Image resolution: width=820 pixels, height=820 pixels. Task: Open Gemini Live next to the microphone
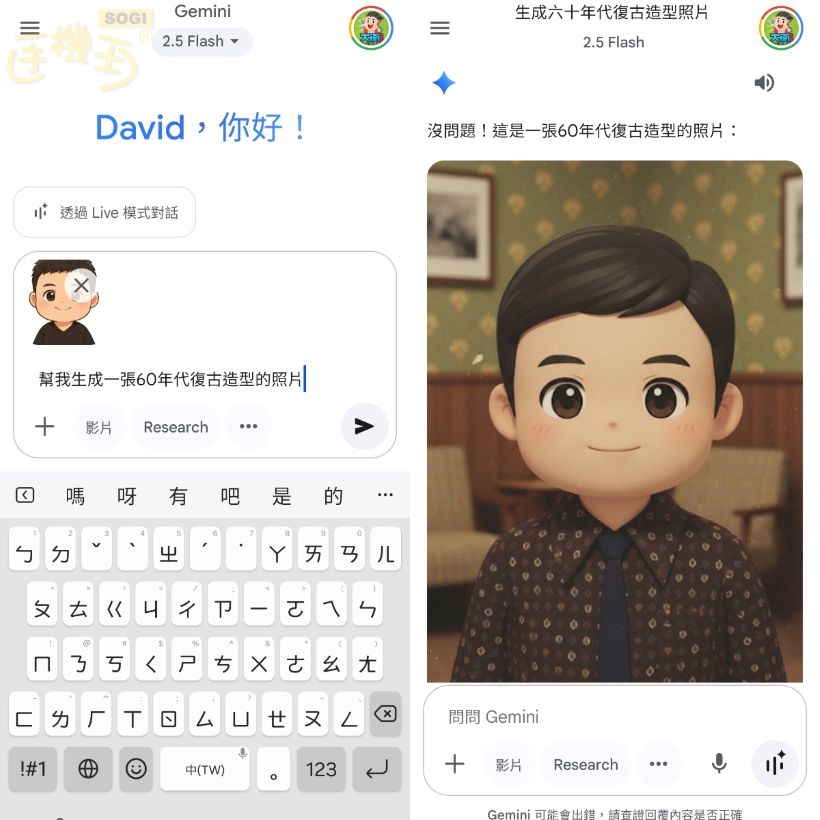click(x=775, y=764)
